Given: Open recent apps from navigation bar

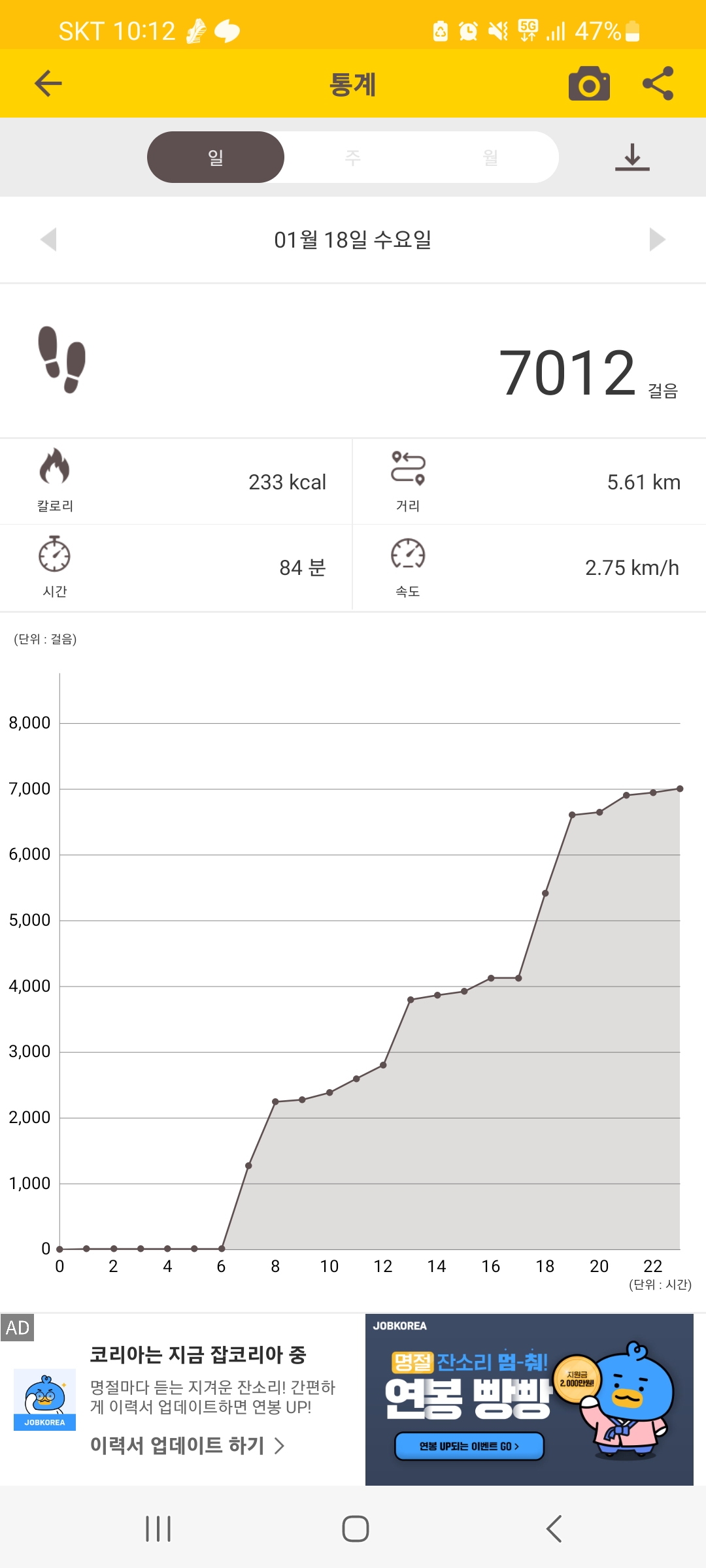Looking at the screenshot, I should click(x=158, y=1529).
